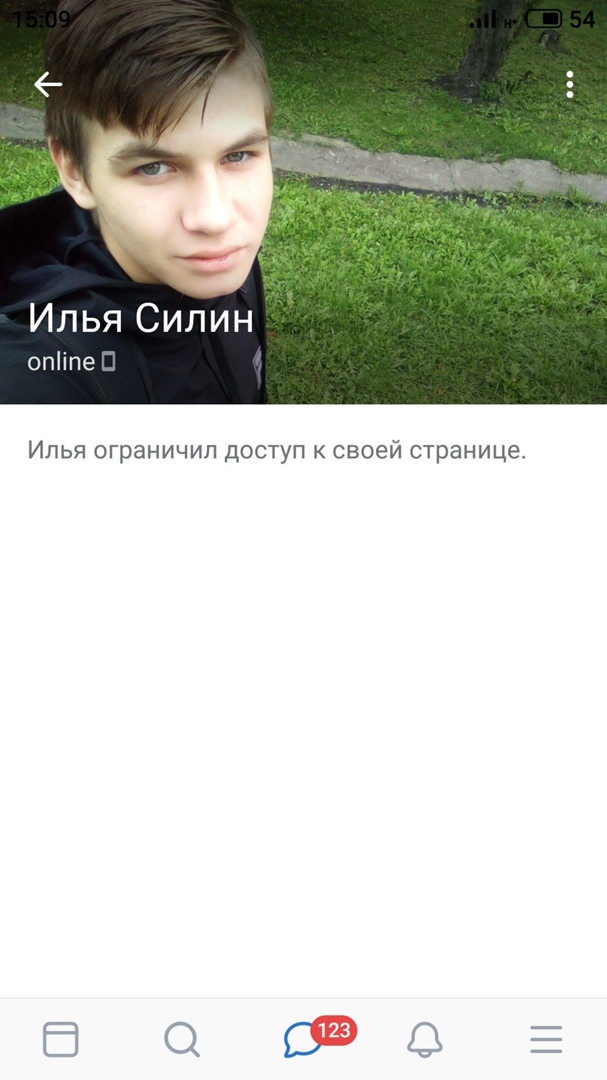Viewport: 607px width, 1080px height.
Task: Open the hamburger menu tab
Action: click(546, 1040)
